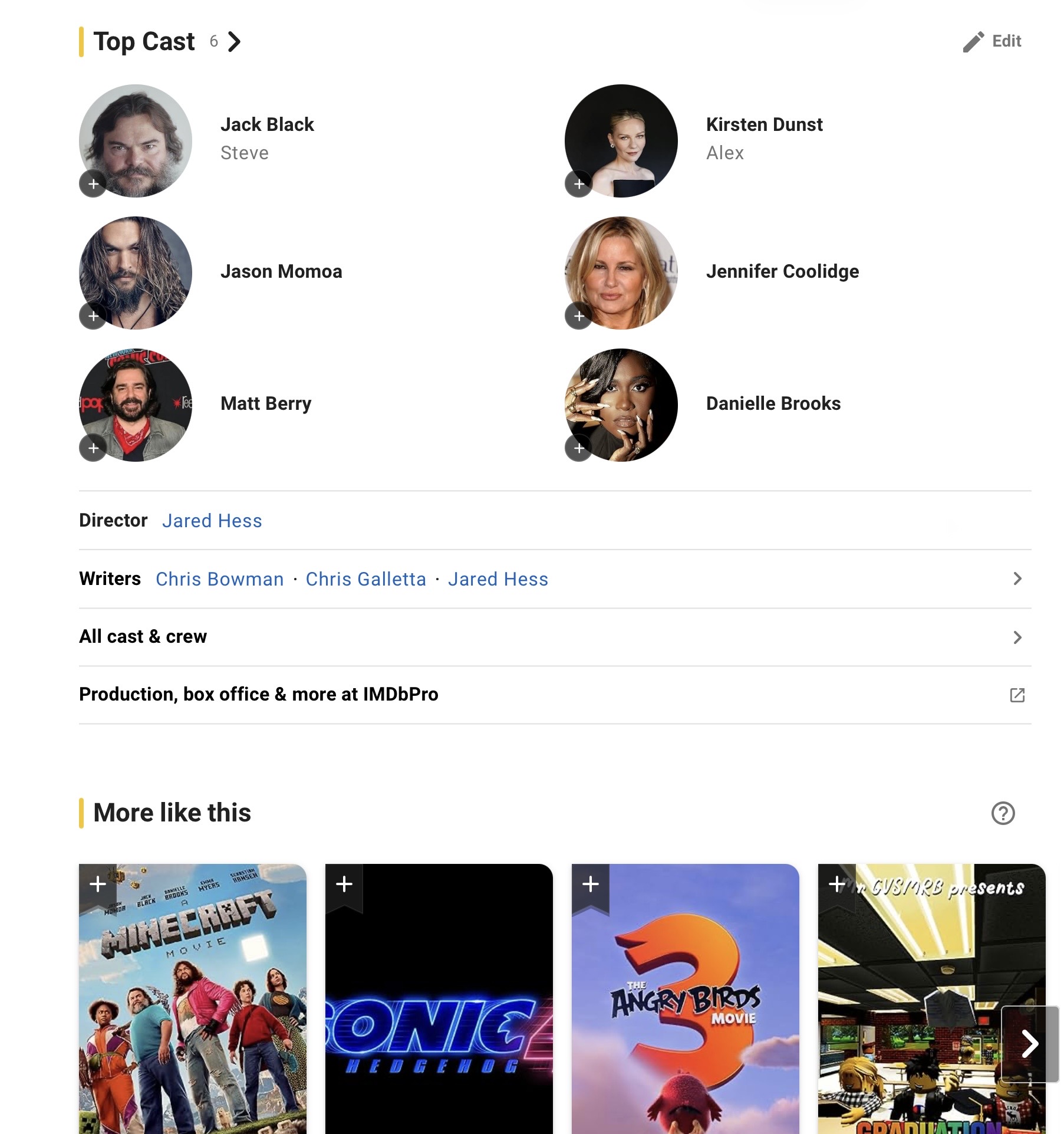Open All cast & crew
Image resolution: width=1064 pixels, height=1134 pixels.
(555, 637)
